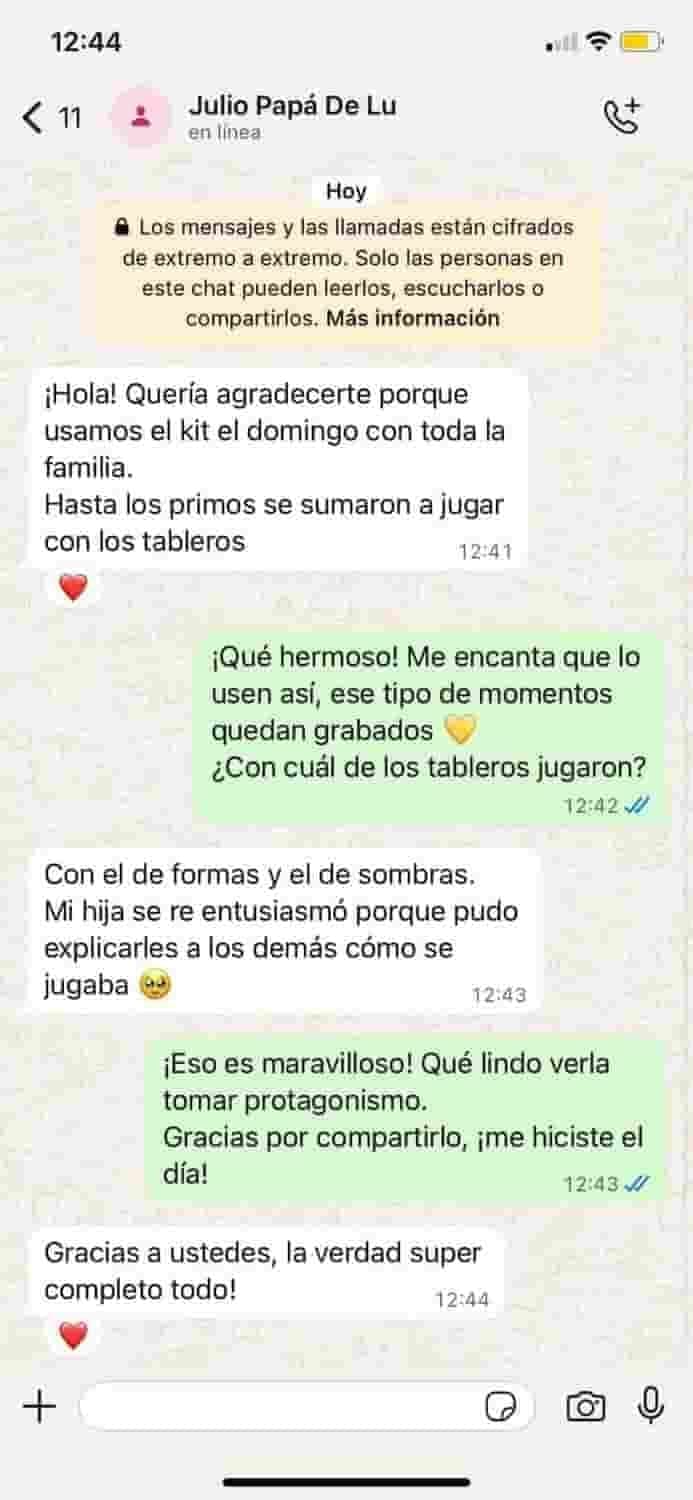Viewport: 693px width, 1500px height.
Task: View heart reaction on the 12:44 message
Action: point(73,1335)
